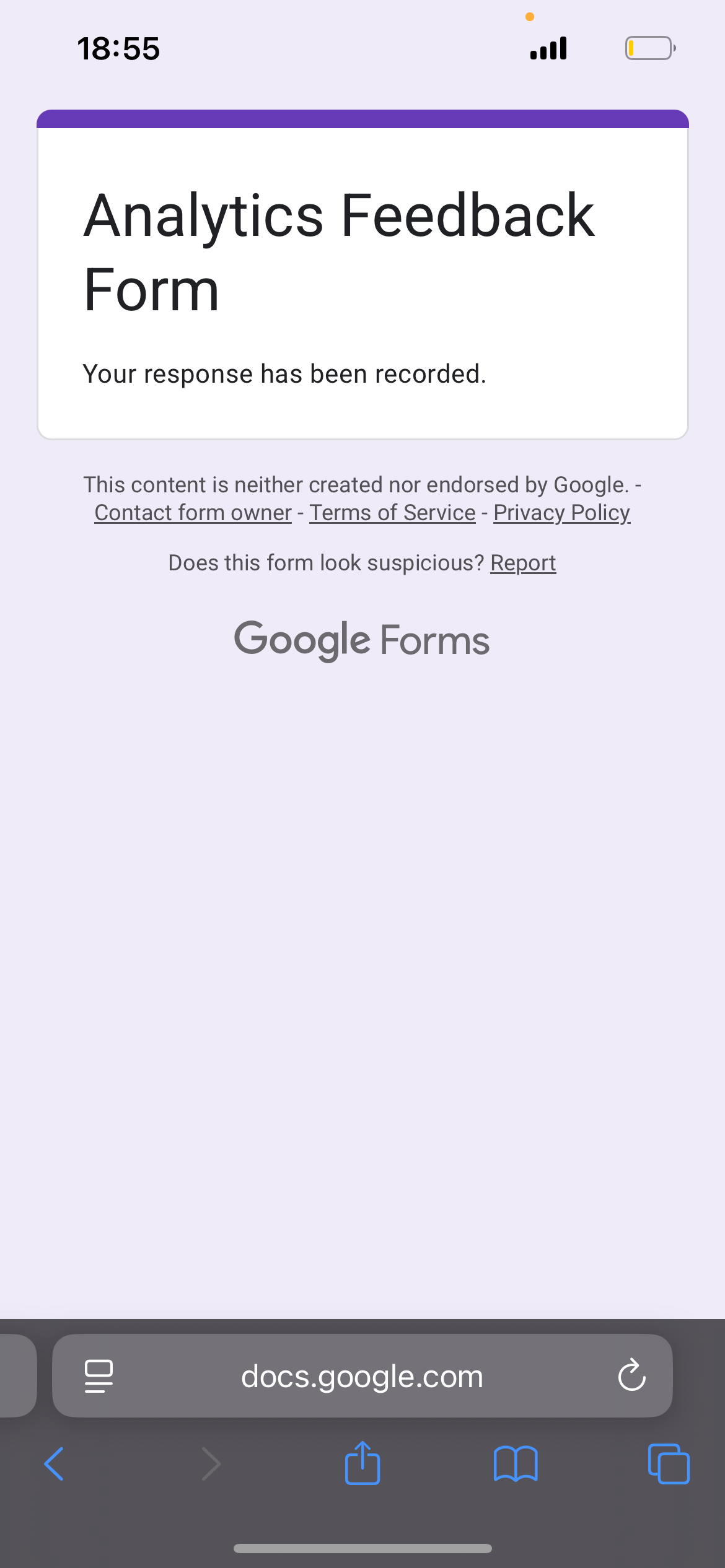Reload the page
This screenshot has width=725, height=1568.
click(x=631, y=1375)
